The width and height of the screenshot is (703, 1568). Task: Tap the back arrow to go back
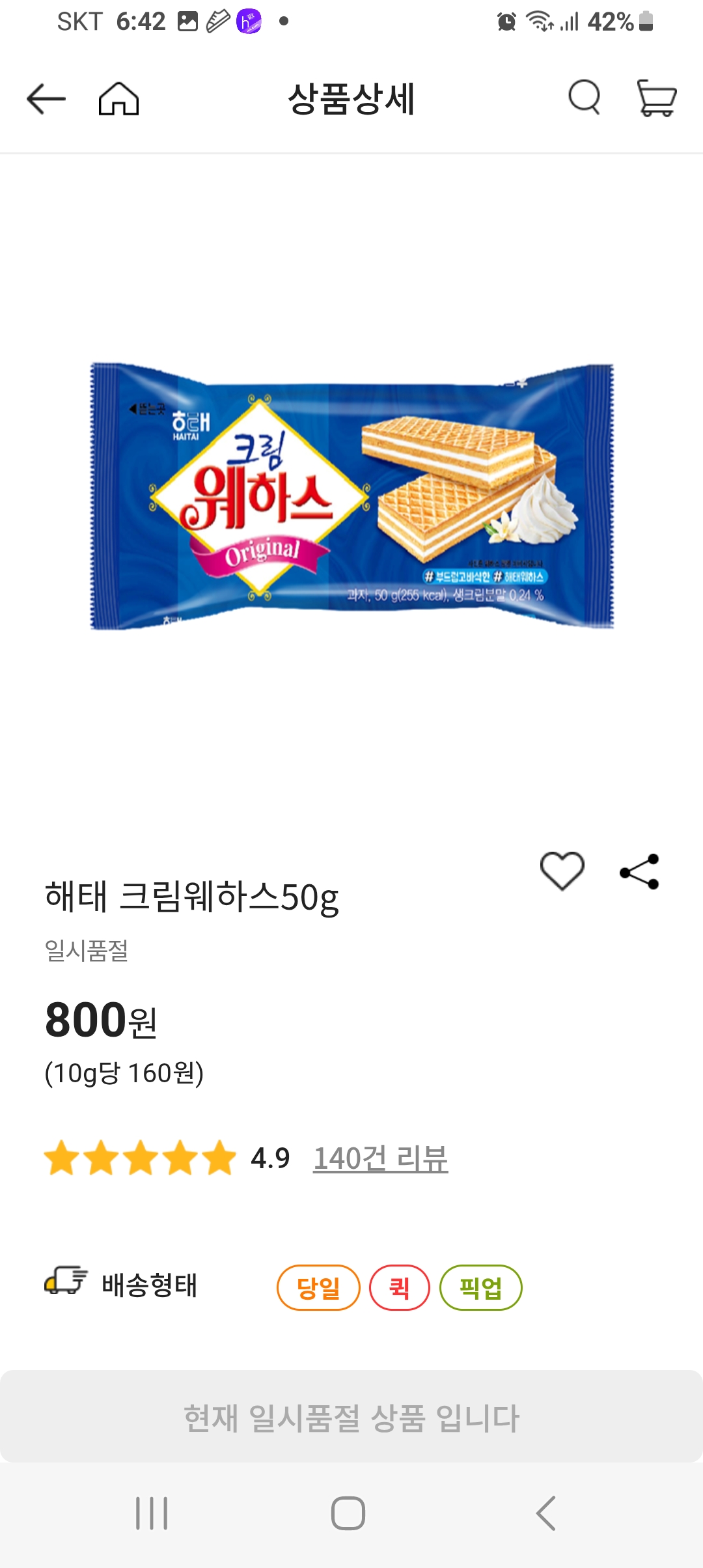click(x=44, y=99)
